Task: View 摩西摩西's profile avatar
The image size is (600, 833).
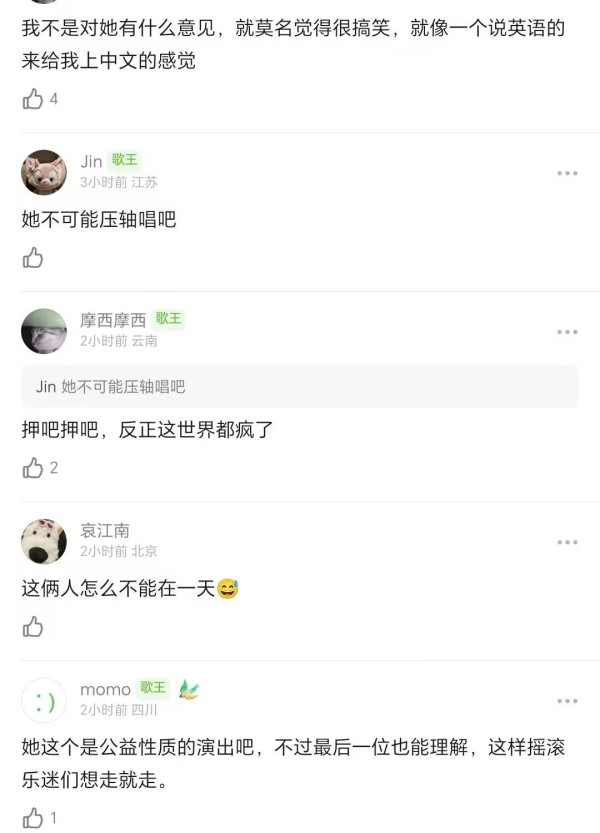Action: pyautogui.click(x=44, y=331)
